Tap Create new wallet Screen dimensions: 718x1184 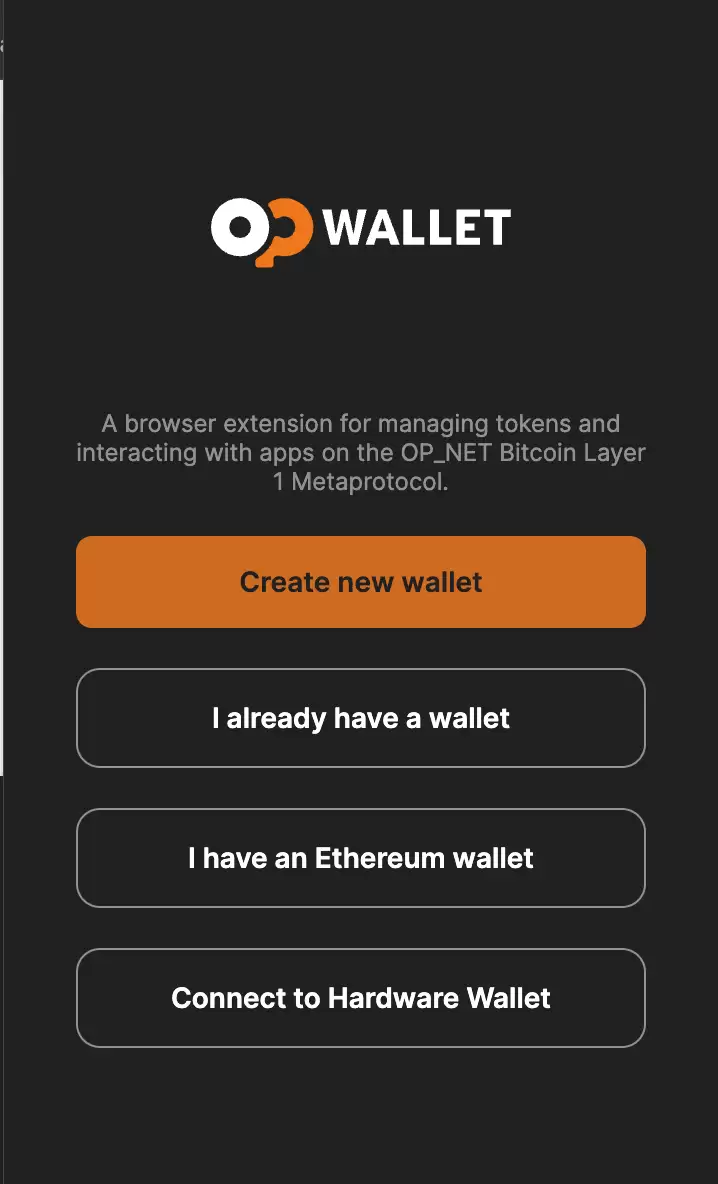[x=360, y=582]
